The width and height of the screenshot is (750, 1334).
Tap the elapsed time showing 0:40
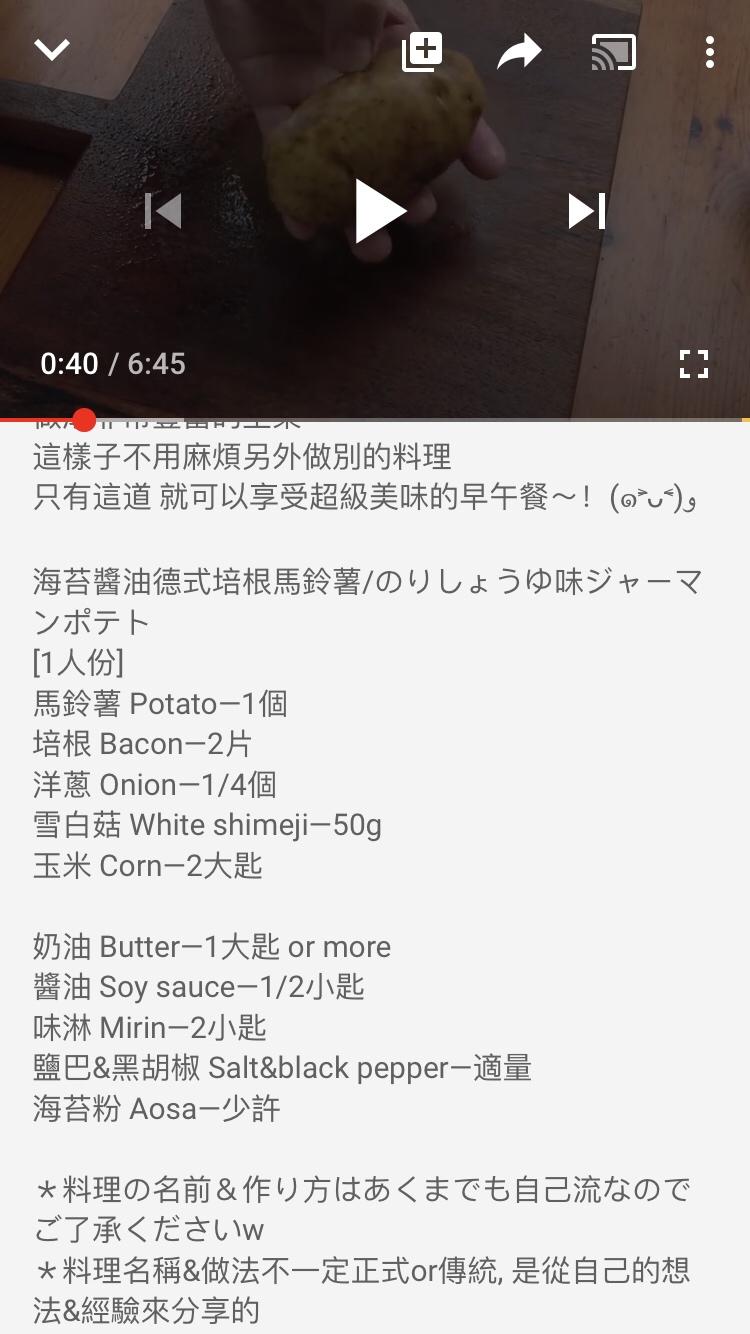pyautogui.click(x=68, y=364)
